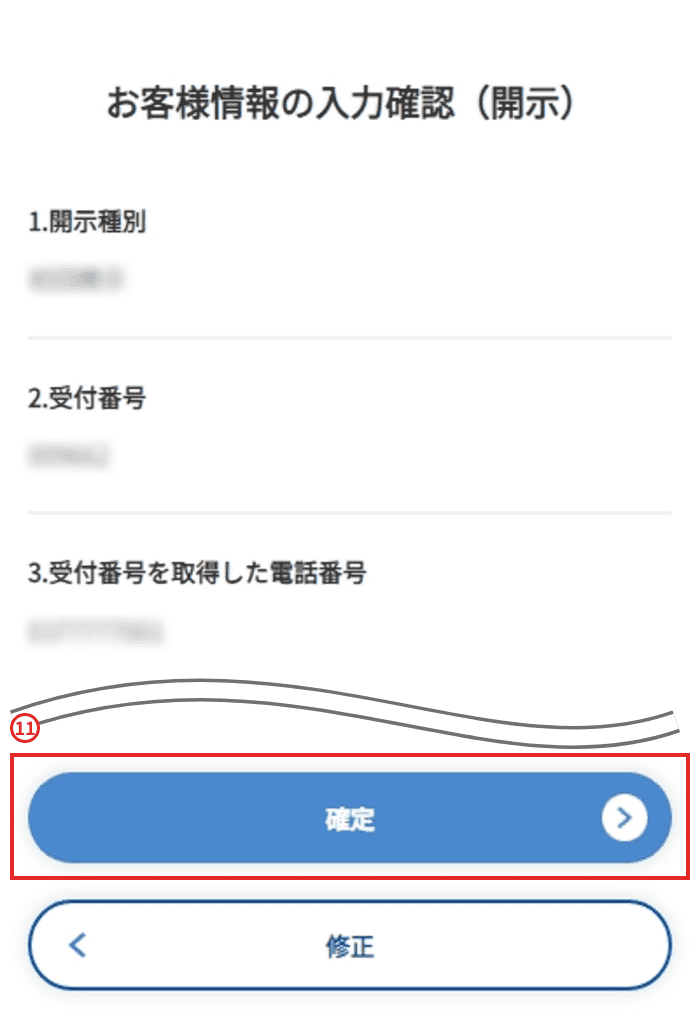Go back to edit with 修正

tap(349, 946)
